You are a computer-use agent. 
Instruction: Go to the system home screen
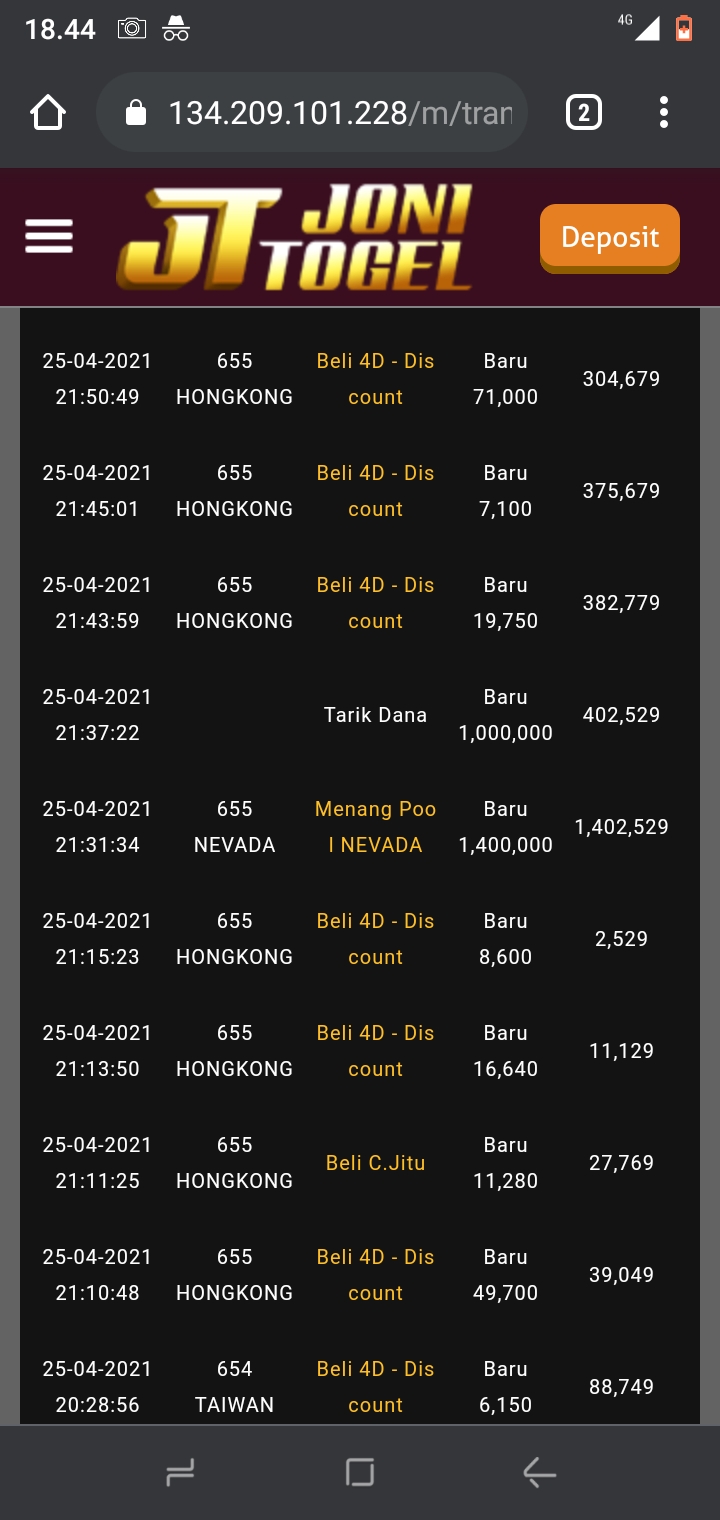359,1472
